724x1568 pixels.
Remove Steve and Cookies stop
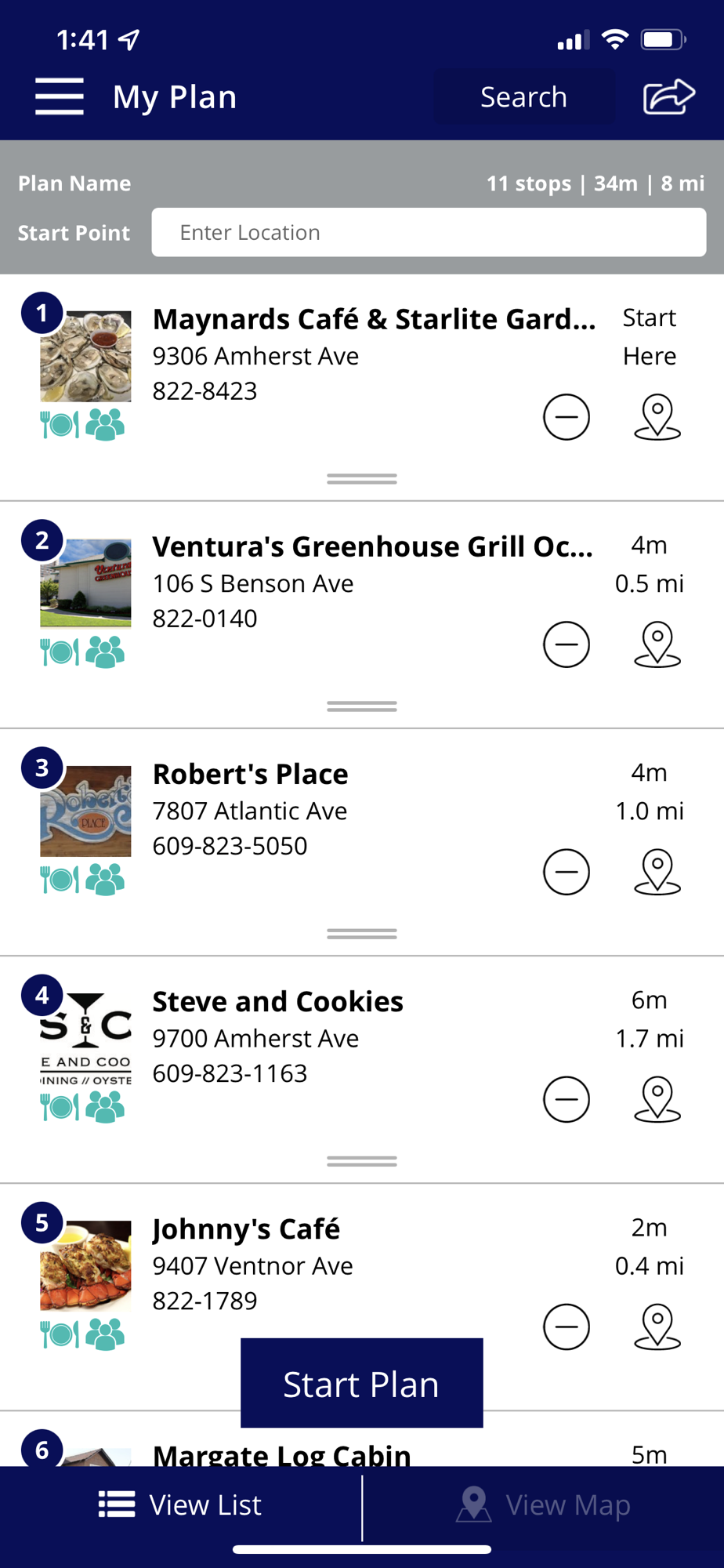click(x=566, y=1099)
